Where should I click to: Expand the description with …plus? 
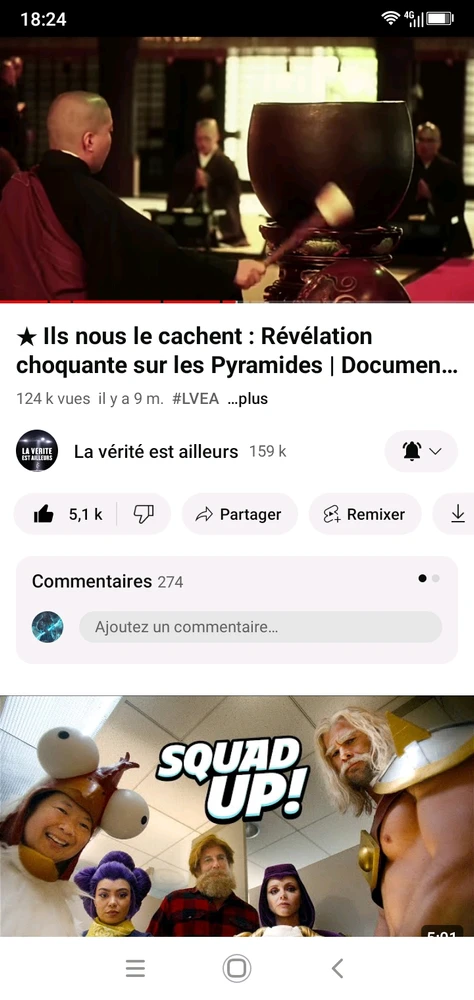(248, 399)
